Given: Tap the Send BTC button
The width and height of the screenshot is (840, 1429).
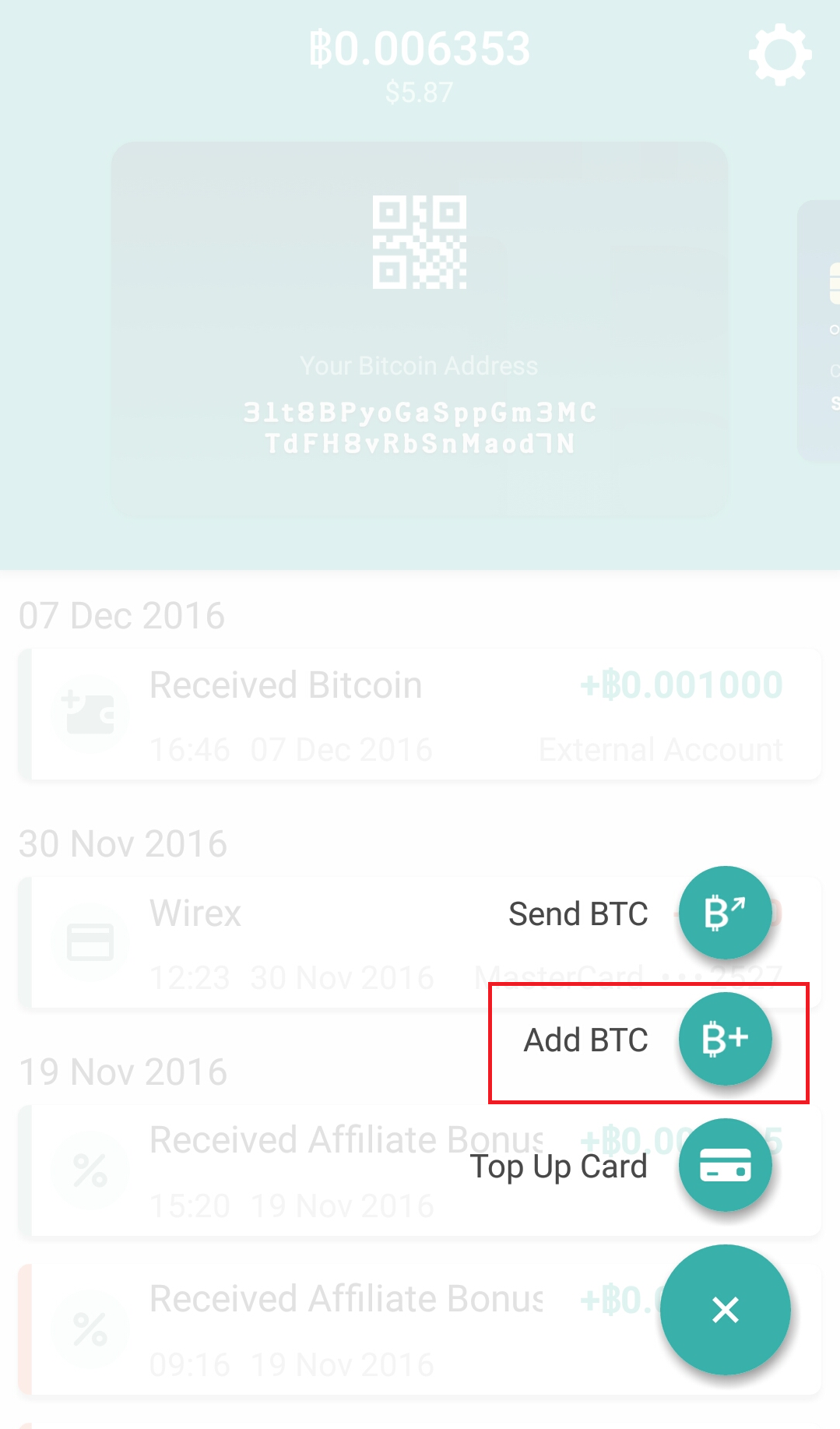Looking at the screenshot, I should pyautogui.click(x=725, y=913).
